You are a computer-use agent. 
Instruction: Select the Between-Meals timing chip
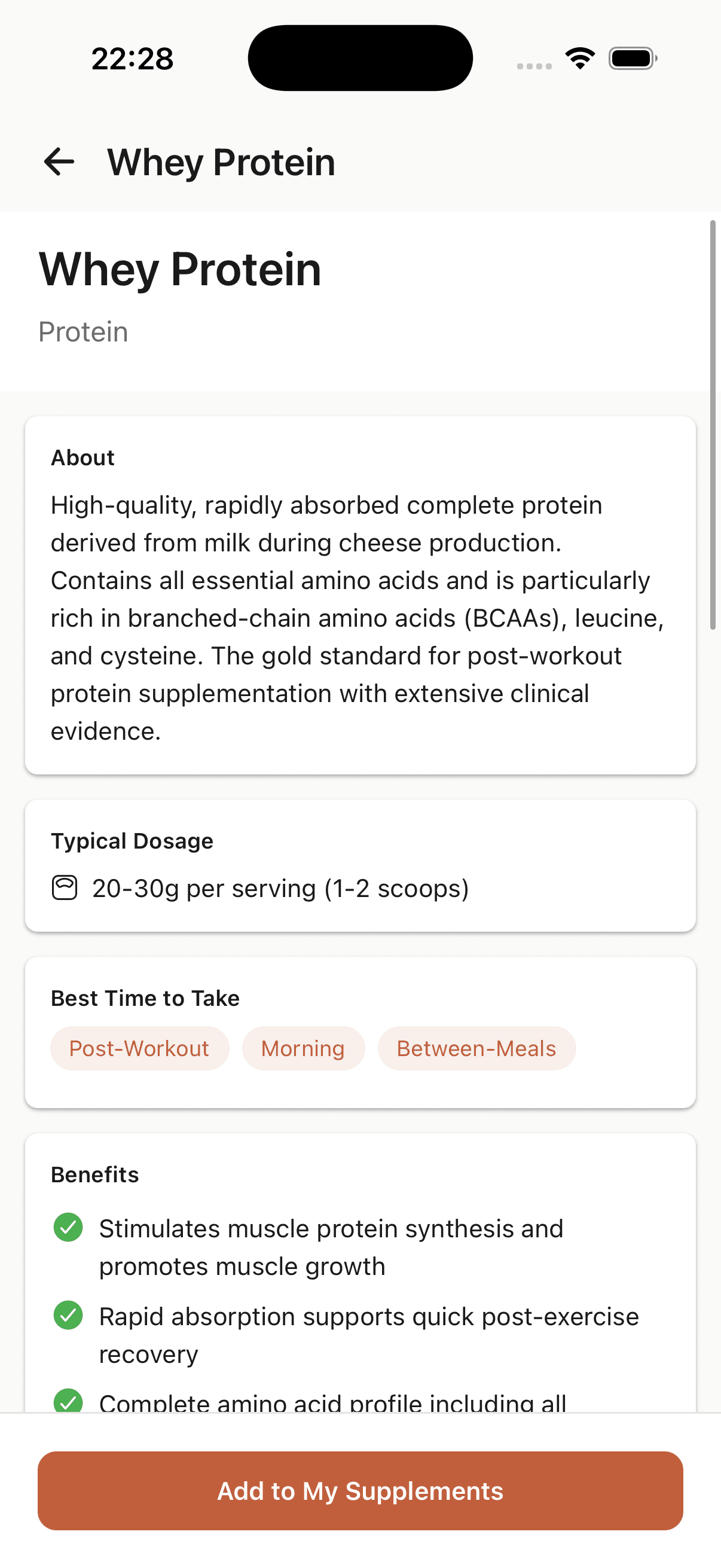(477, 1048)
